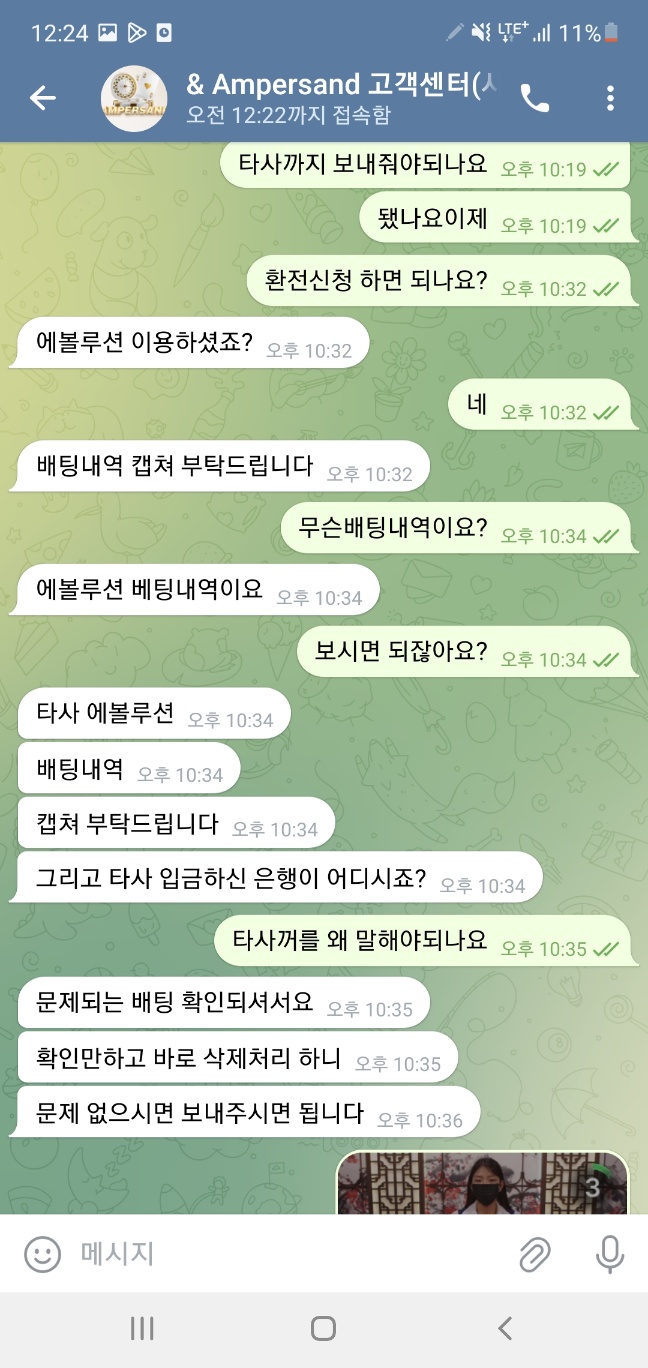
Task: Go back to the chat list
Action: coord(42,97)
